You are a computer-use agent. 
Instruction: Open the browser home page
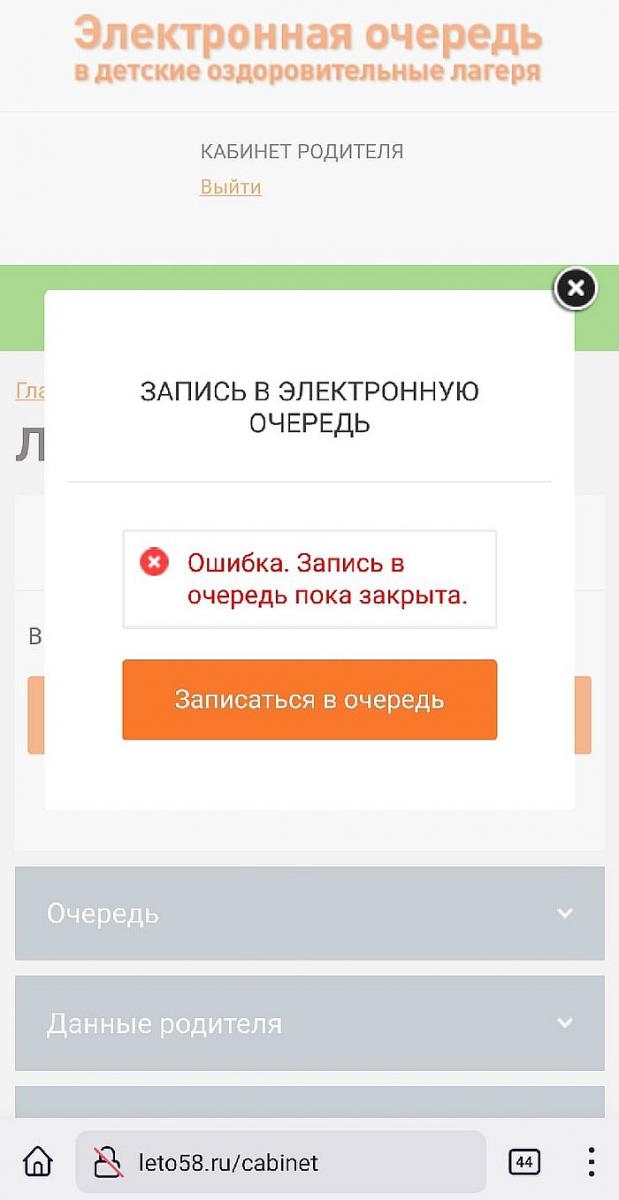(38, 1162)
